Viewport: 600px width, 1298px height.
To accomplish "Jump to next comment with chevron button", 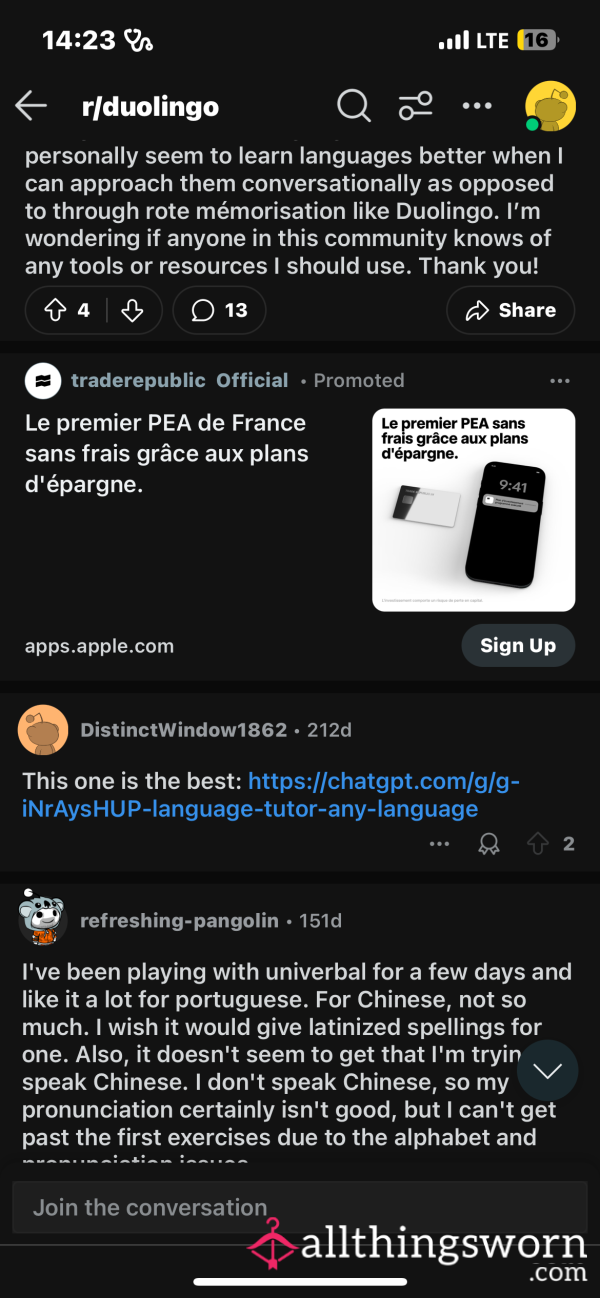I will [x=548, y=1071].
